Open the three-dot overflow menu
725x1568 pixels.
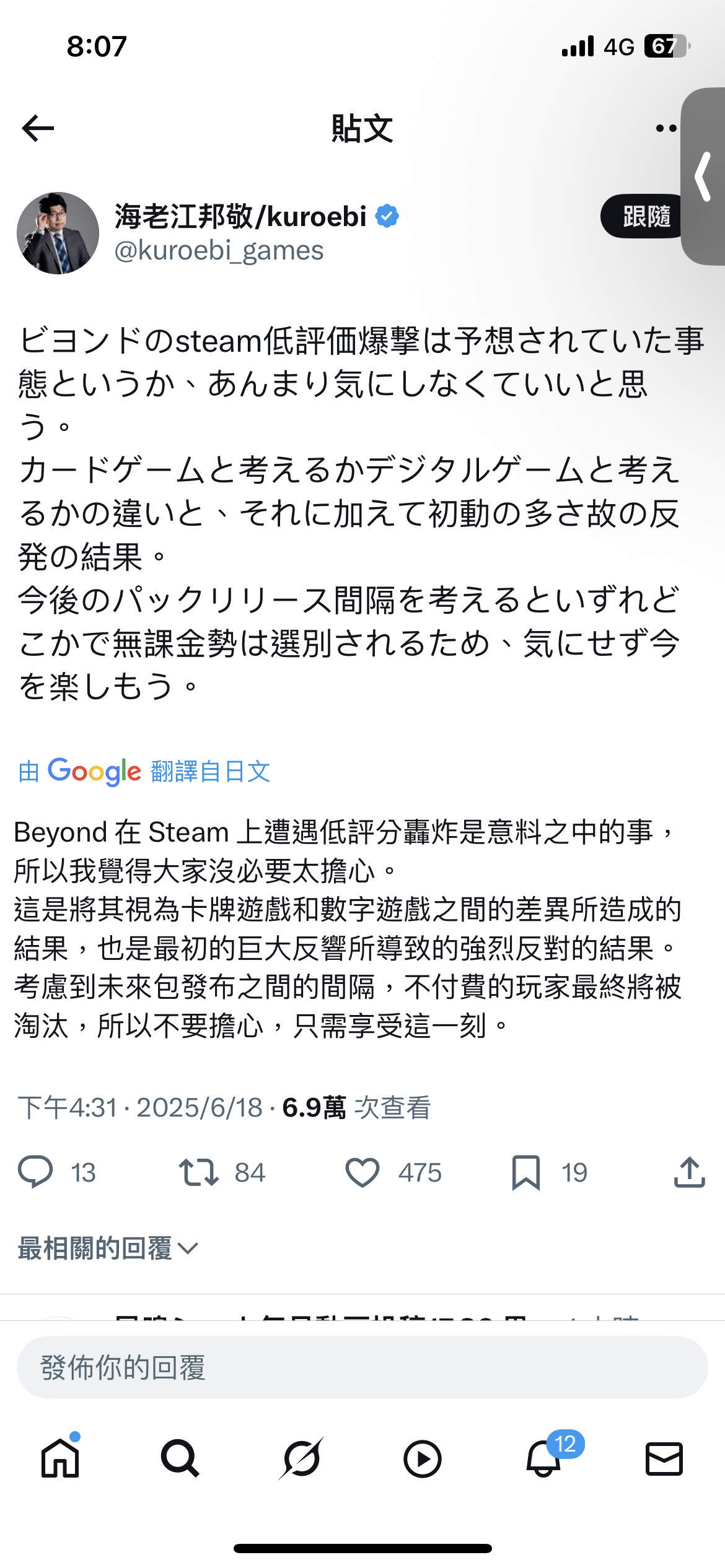pos(667,128)
